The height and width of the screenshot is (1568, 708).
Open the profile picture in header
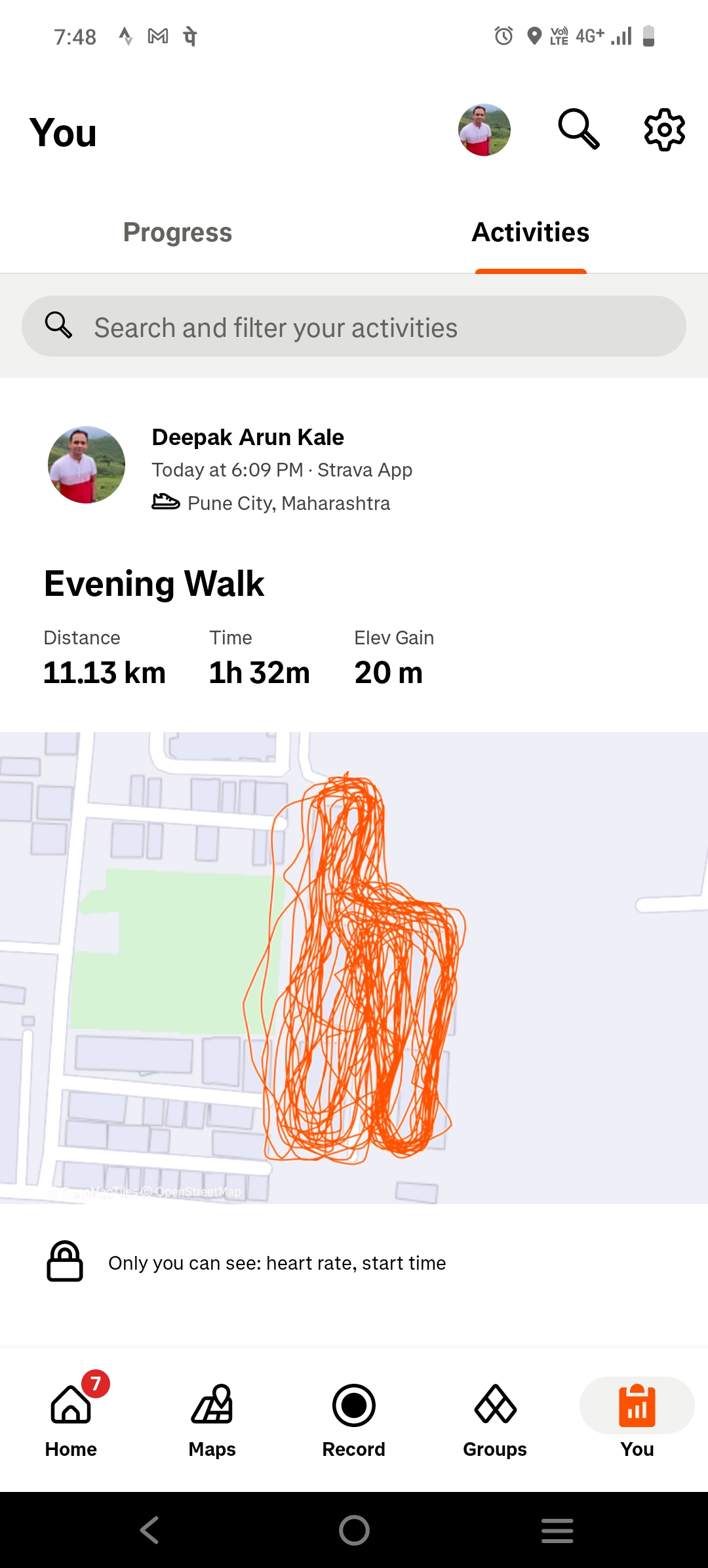(x=484, y=130)
